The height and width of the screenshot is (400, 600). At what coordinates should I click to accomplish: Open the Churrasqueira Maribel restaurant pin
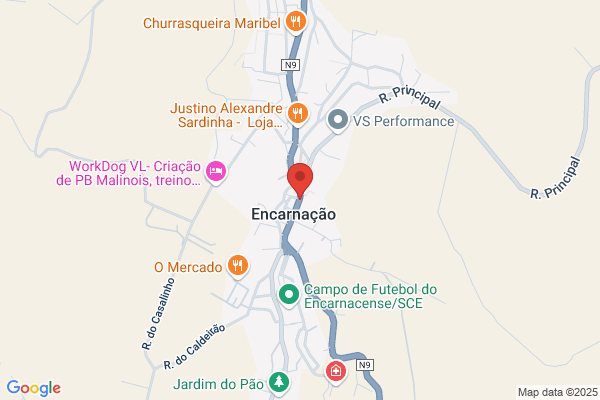296,22
